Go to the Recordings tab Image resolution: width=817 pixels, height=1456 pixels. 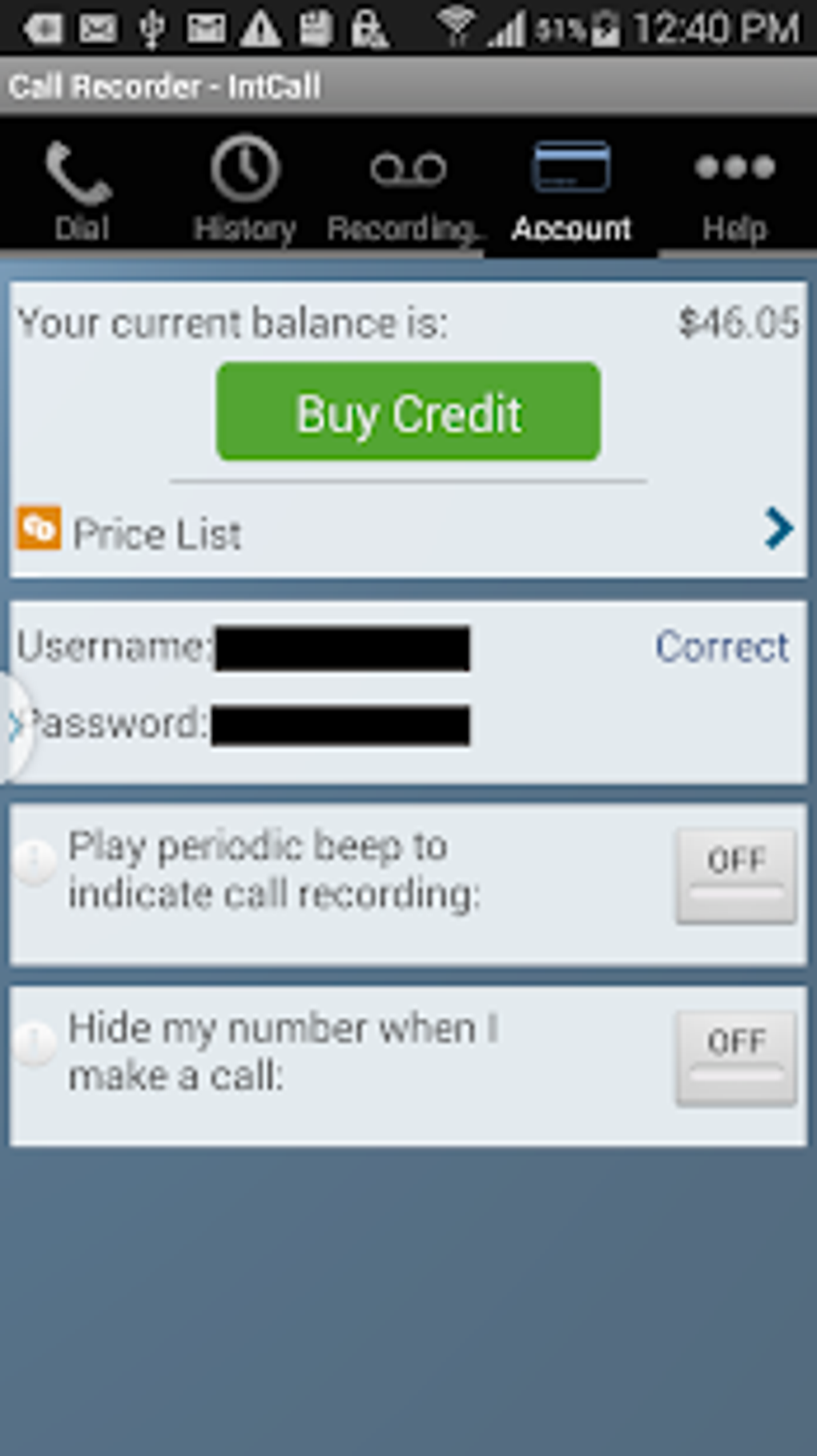click(407, 190)
